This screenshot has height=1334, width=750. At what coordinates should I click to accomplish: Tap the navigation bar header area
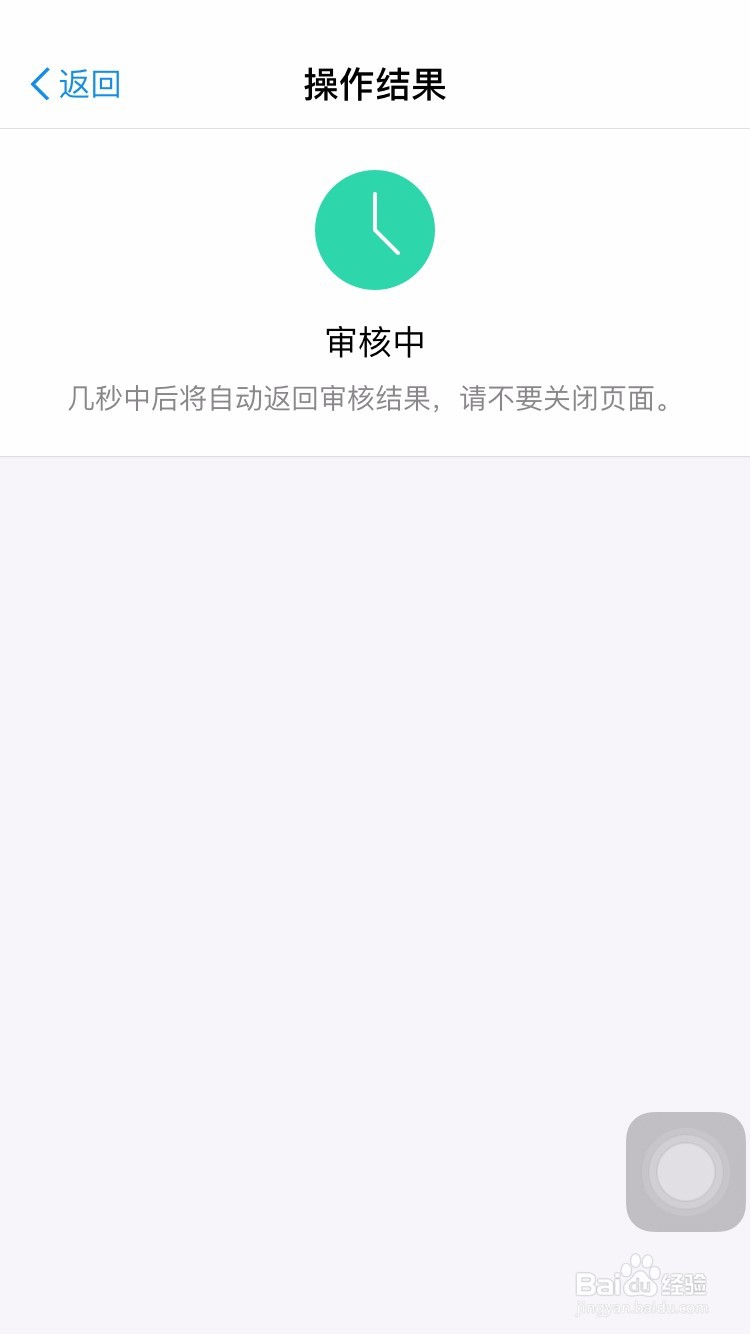(x=375, y=62)
